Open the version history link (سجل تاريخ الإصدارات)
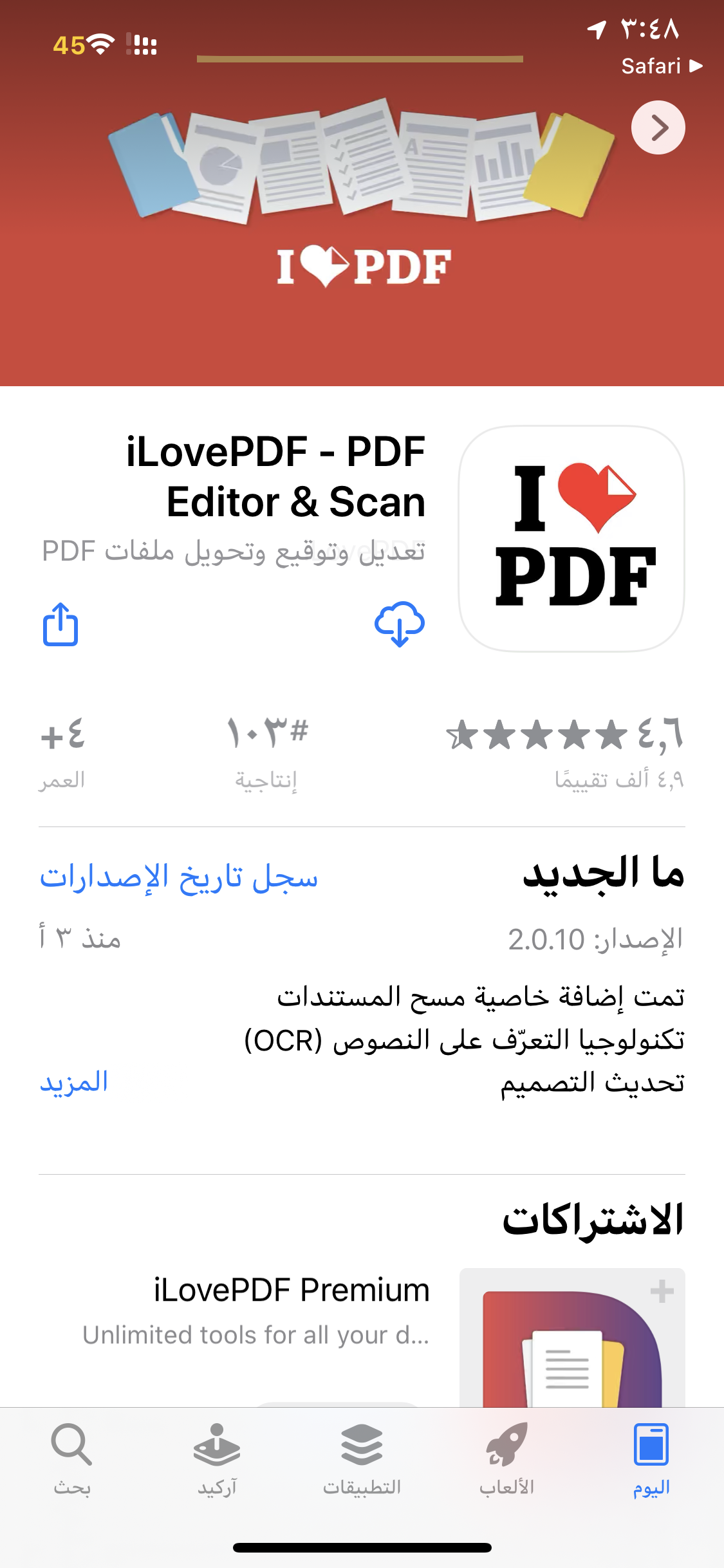The height and width of the screenshot is (1568, 724). [179, 877]
